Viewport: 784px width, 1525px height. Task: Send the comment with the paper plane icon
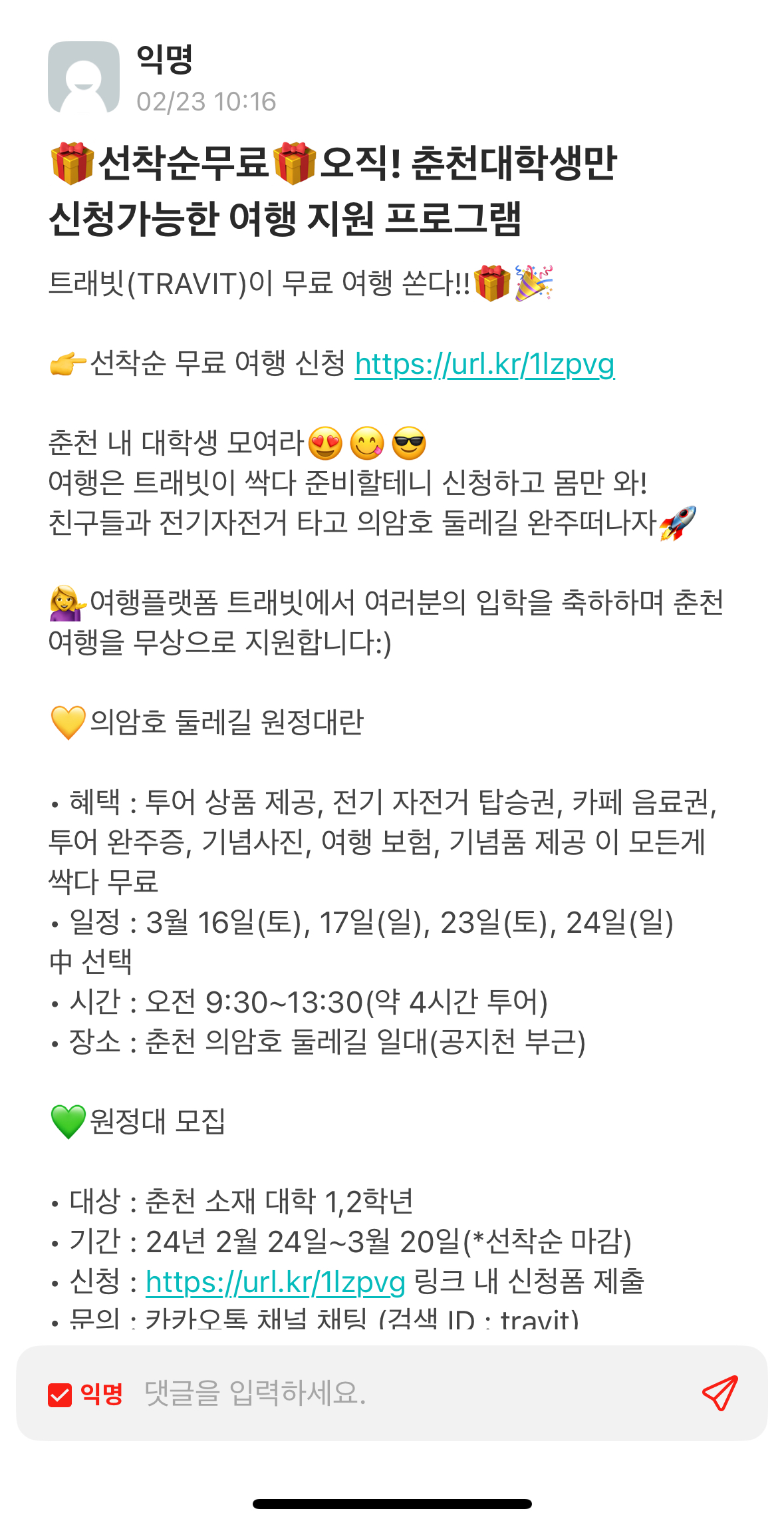(719, 1393)
